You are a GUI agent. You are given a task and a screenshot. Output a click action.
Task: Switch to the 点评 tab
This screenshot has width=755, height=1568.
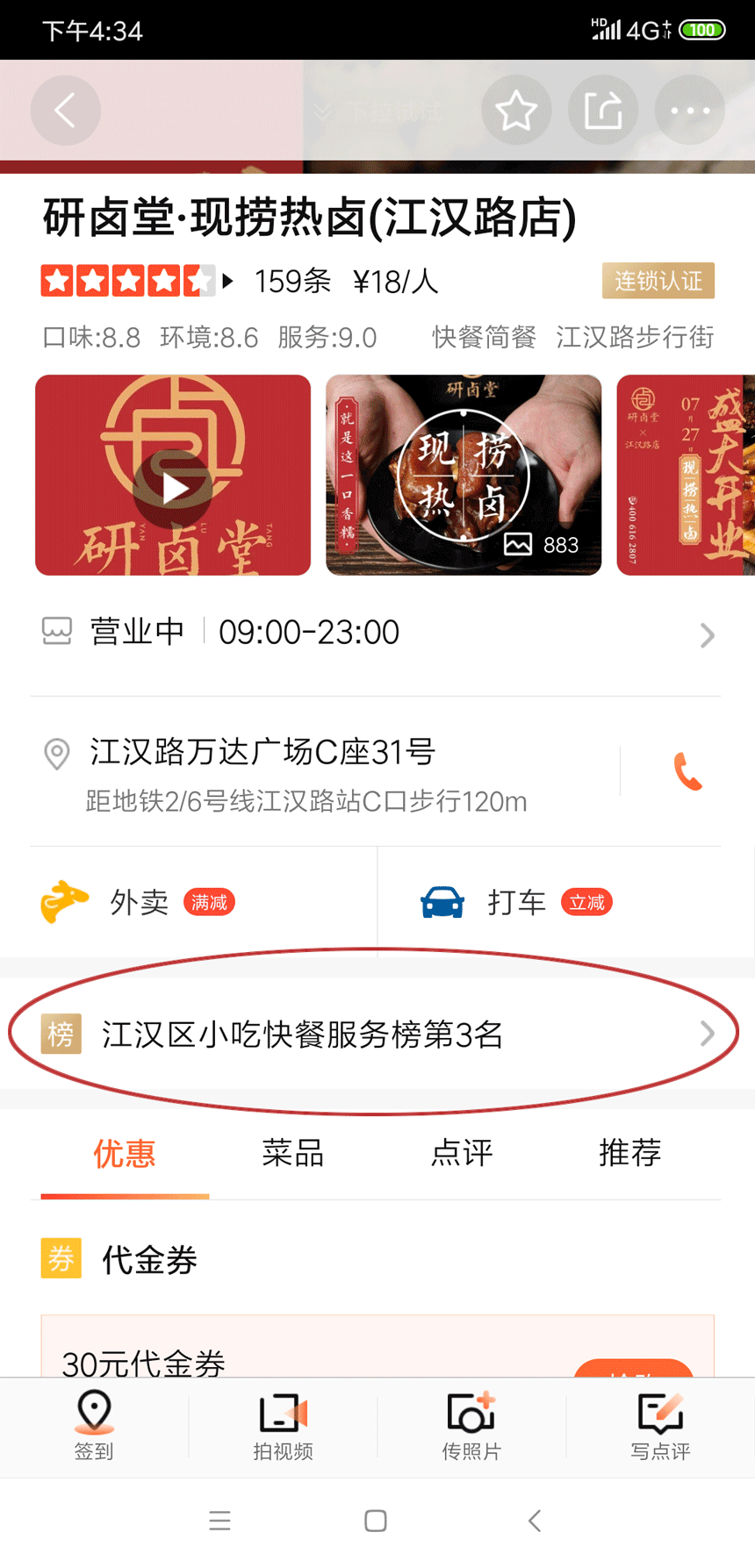coord(462,1153)
